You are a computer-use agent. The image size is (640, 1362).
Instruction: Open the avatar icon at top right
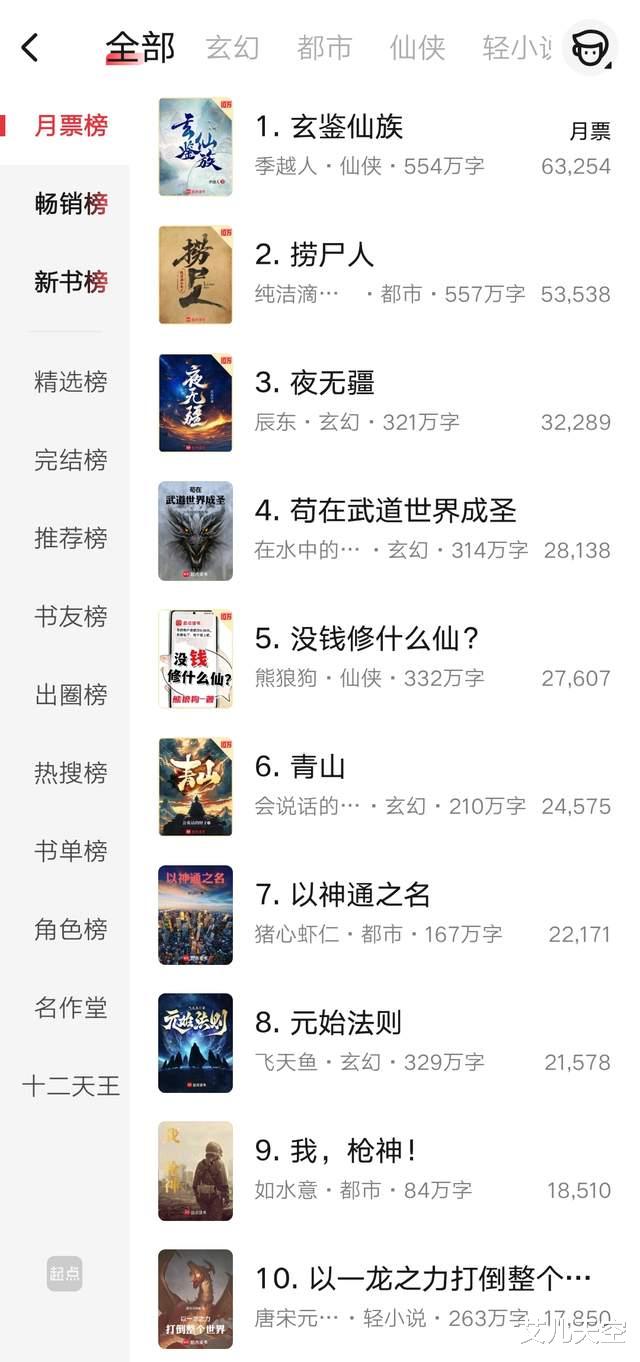590,47
